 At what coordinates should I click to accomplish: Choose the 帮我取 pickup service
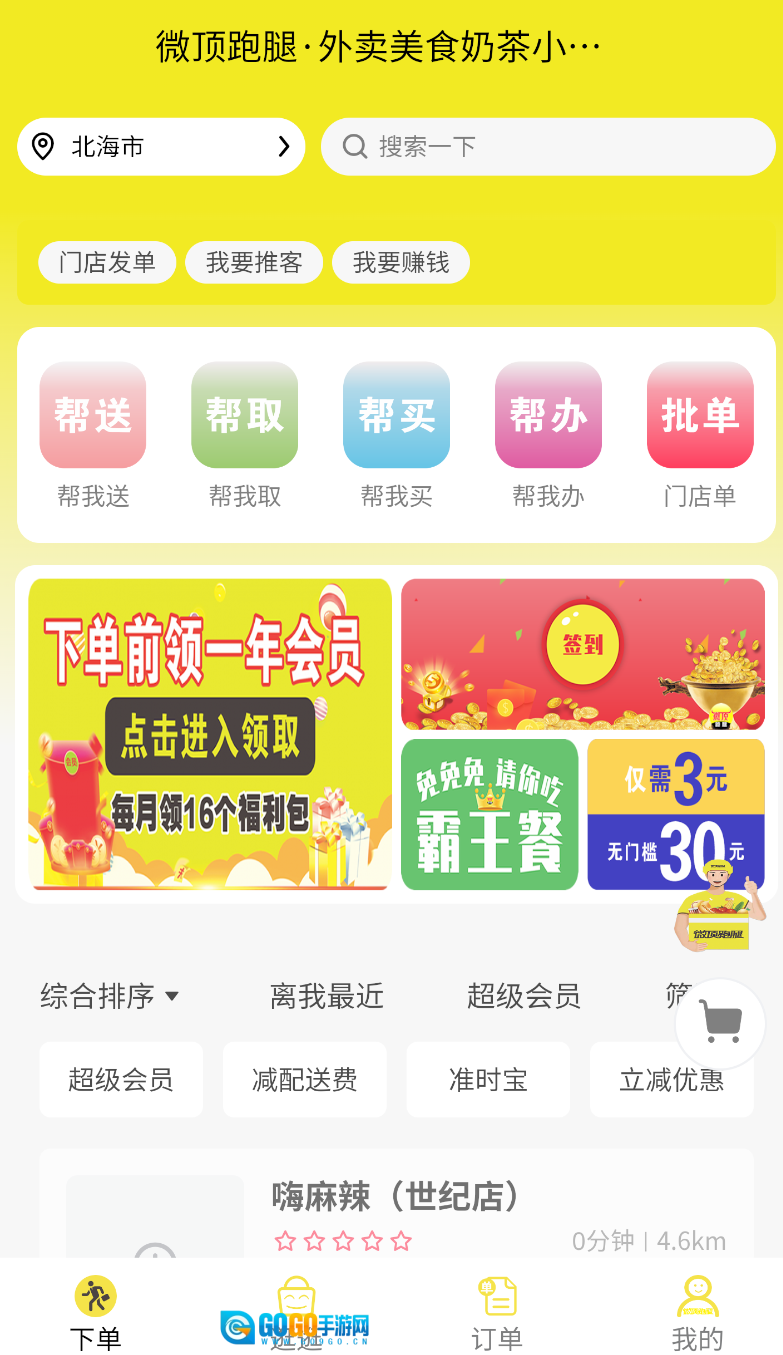245,435
